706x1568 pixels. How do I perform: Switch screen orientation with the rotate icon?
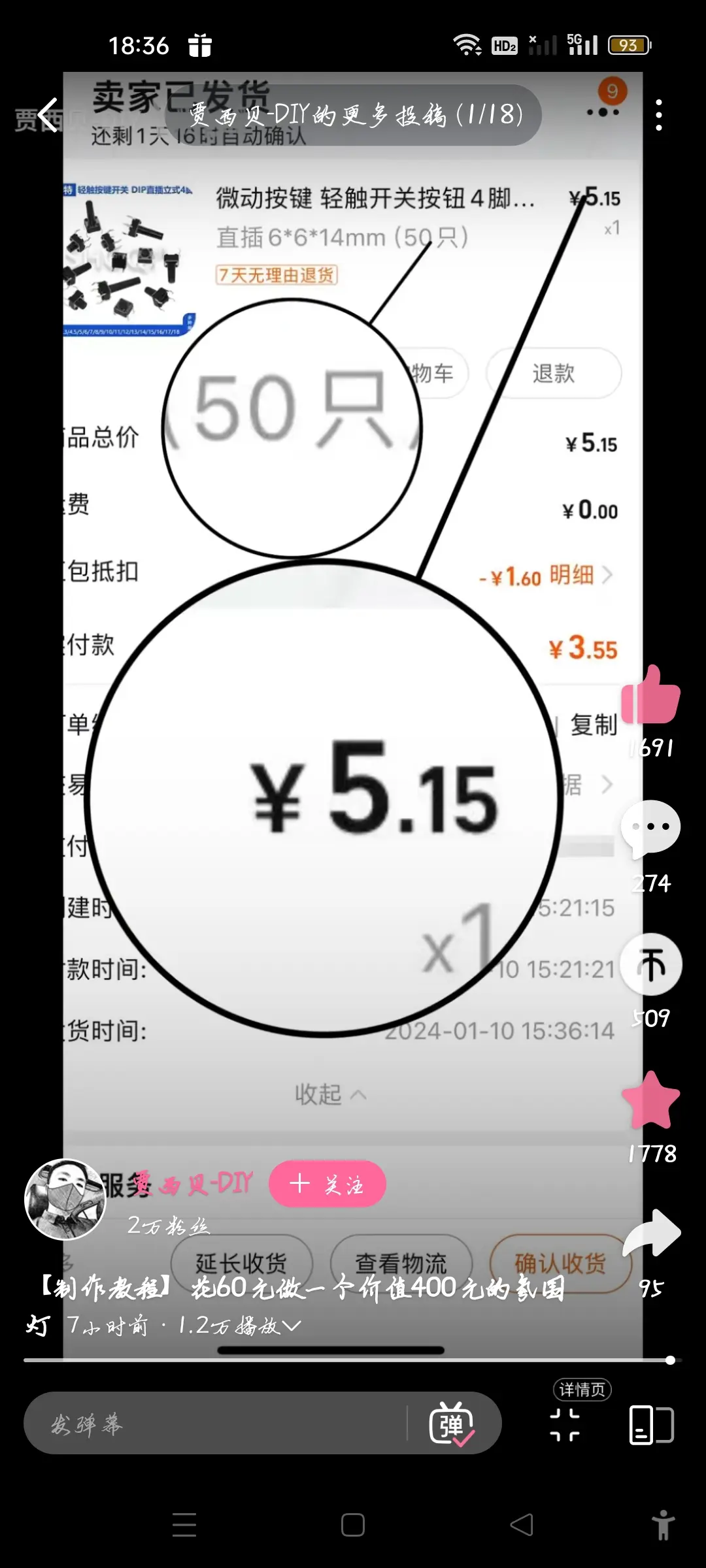coord(651,1425)
